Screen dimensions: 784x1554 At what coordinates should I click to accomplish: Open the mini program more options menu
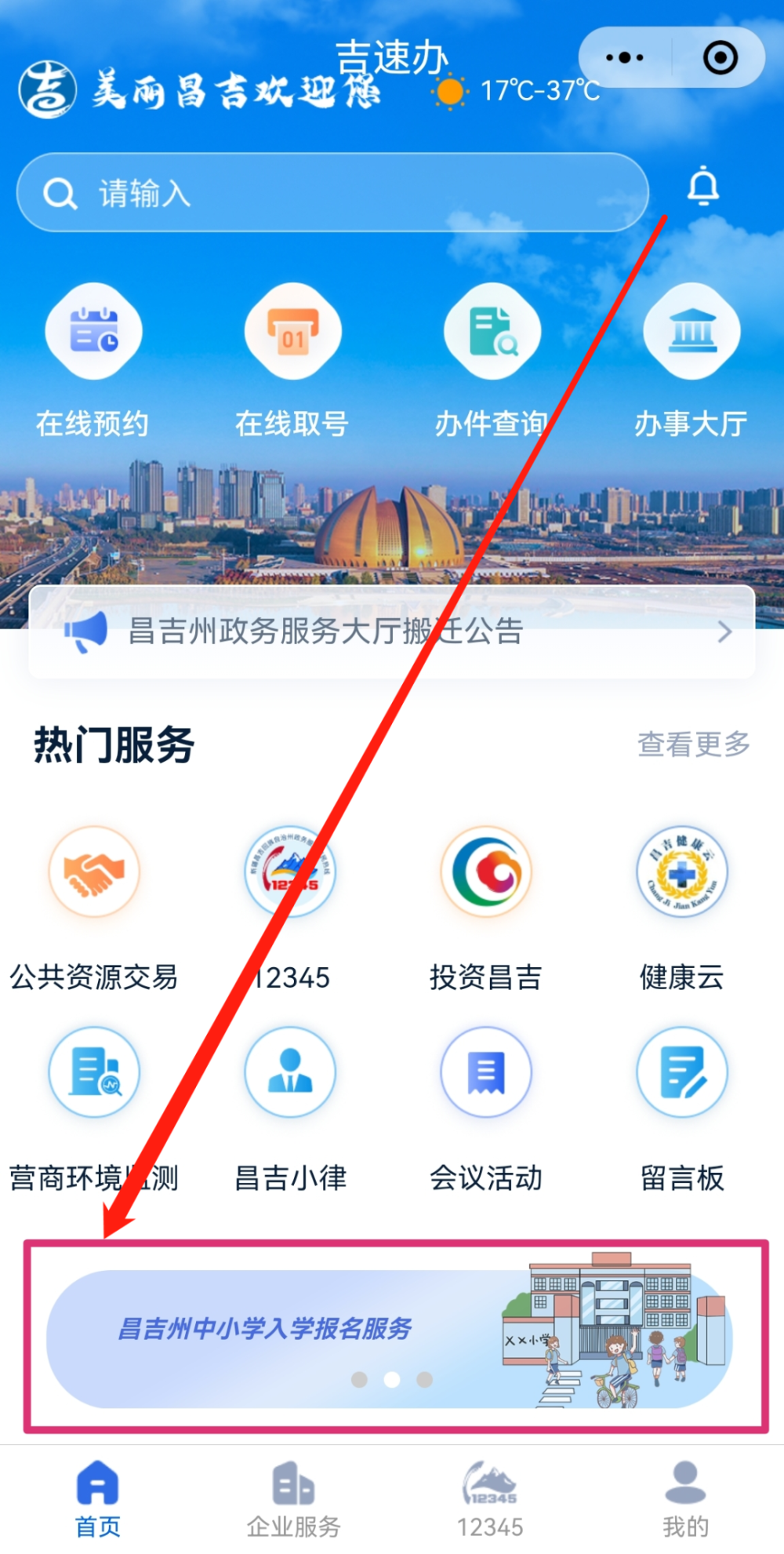[x=625, y=58]
